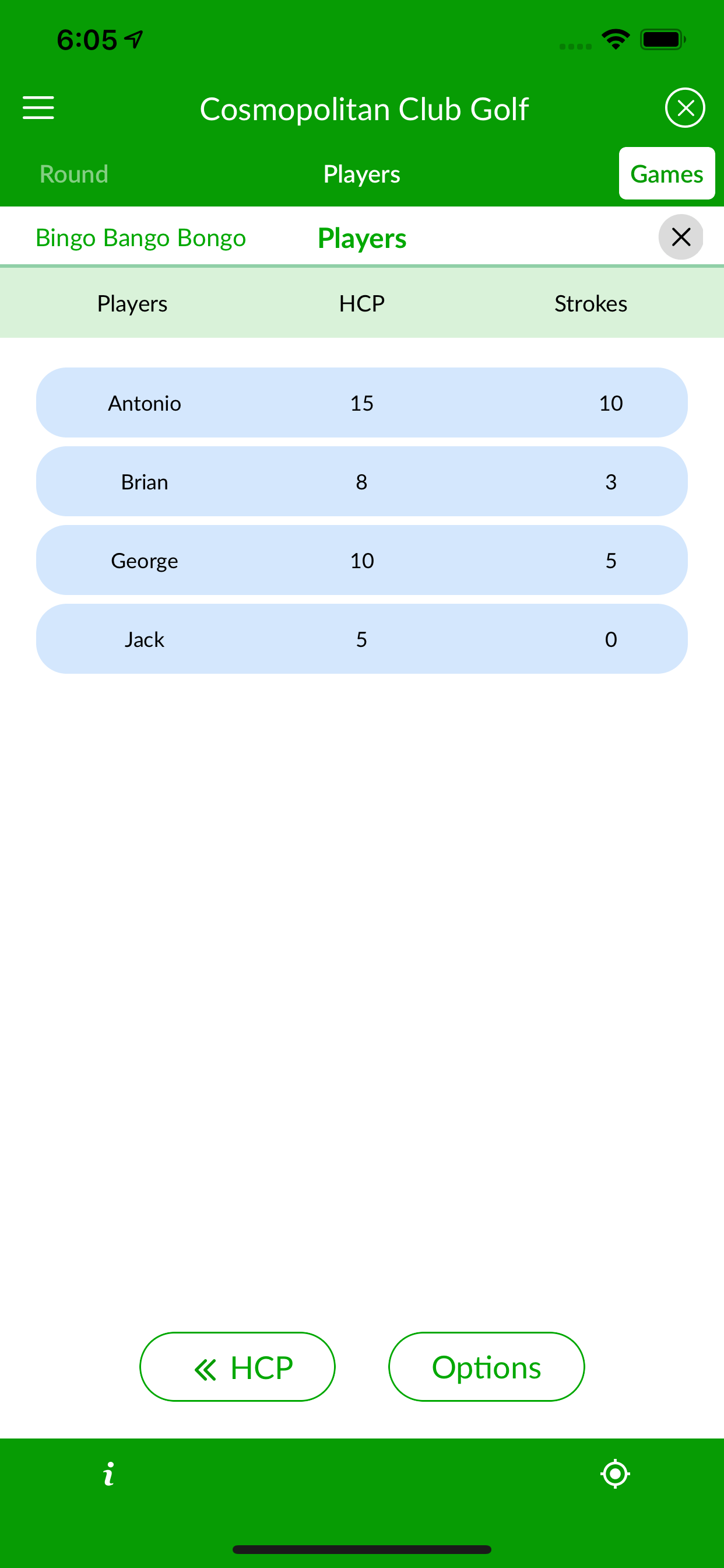The height and width of the screenshot is (1568, 724).
Task: Select Jack's player row
Action: tap(361, 639)
